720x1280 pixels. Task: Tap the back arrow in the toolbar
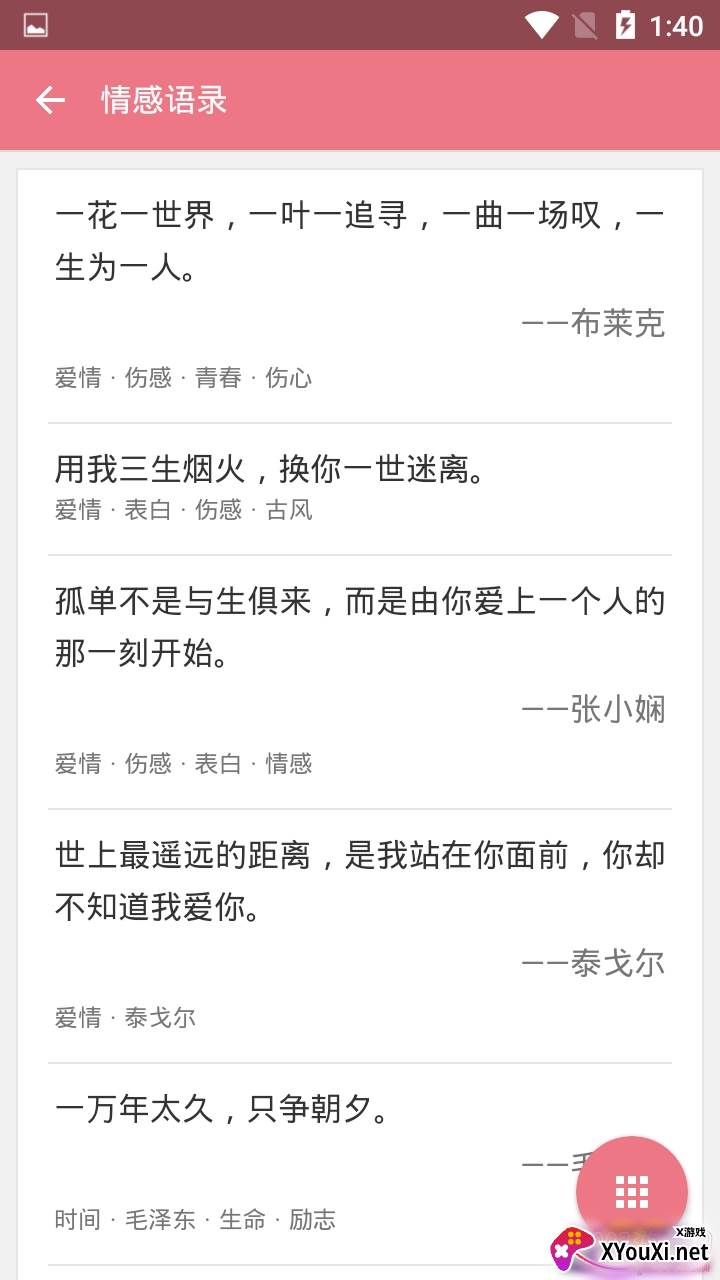51,100
